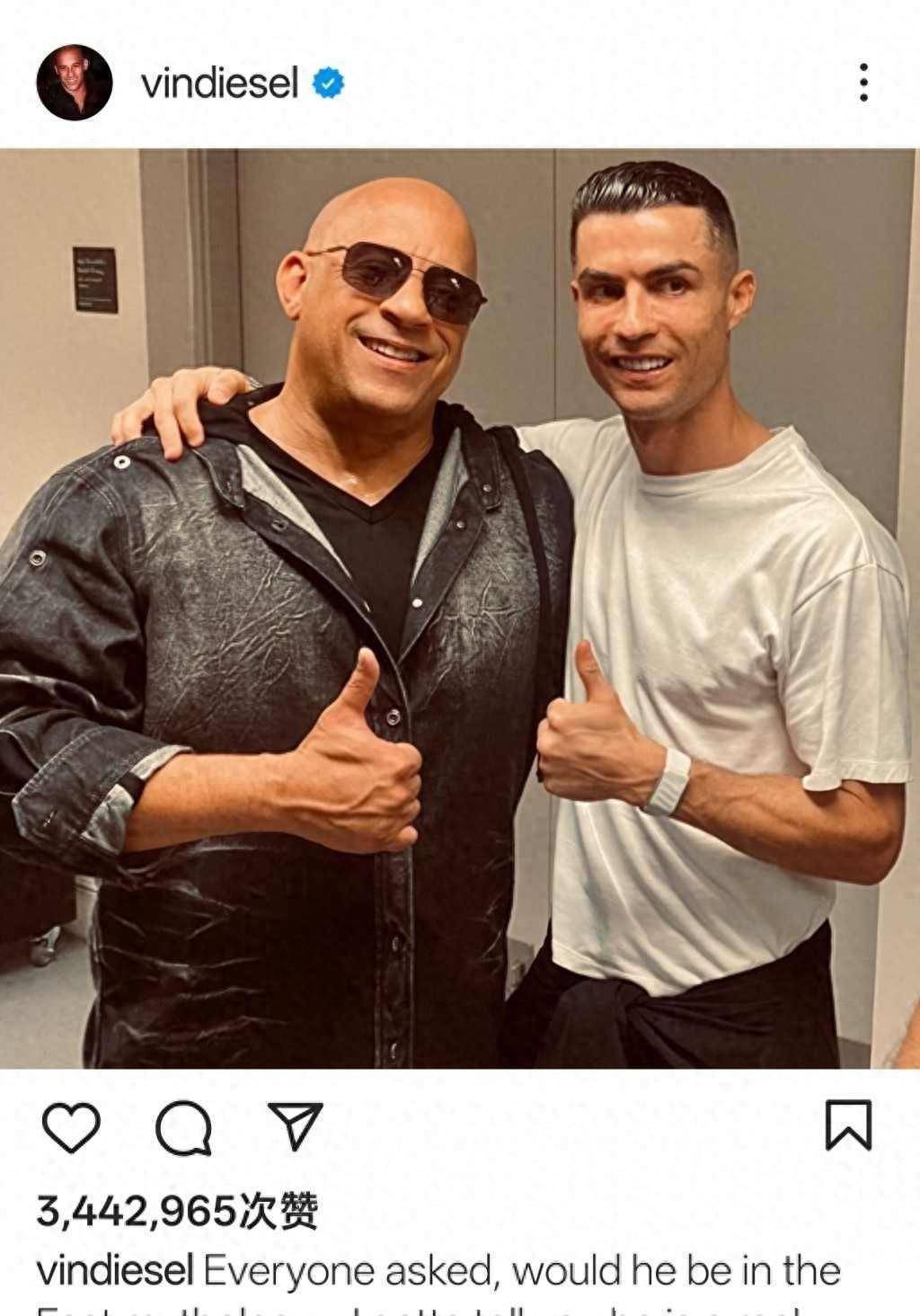The width and height of the screenshot is (920, 1316).
Task: Open comments with the speech bubble icon
Action: (183, 1127)
